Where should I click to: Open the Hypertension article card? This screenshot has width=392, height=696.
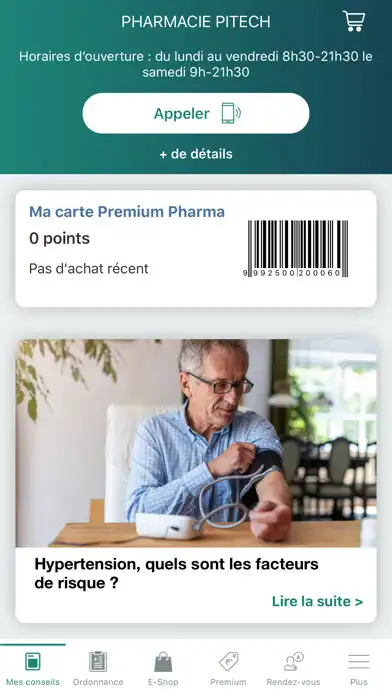pos(196,481)
